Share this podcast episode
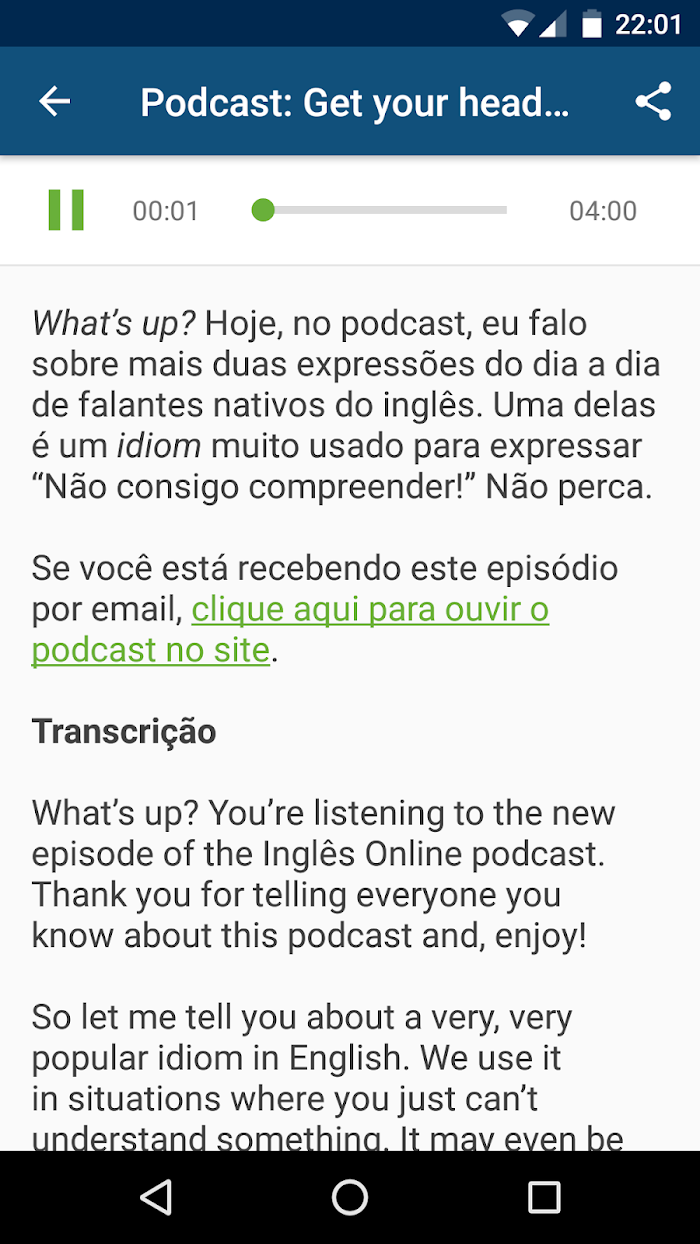 (653, 101)
